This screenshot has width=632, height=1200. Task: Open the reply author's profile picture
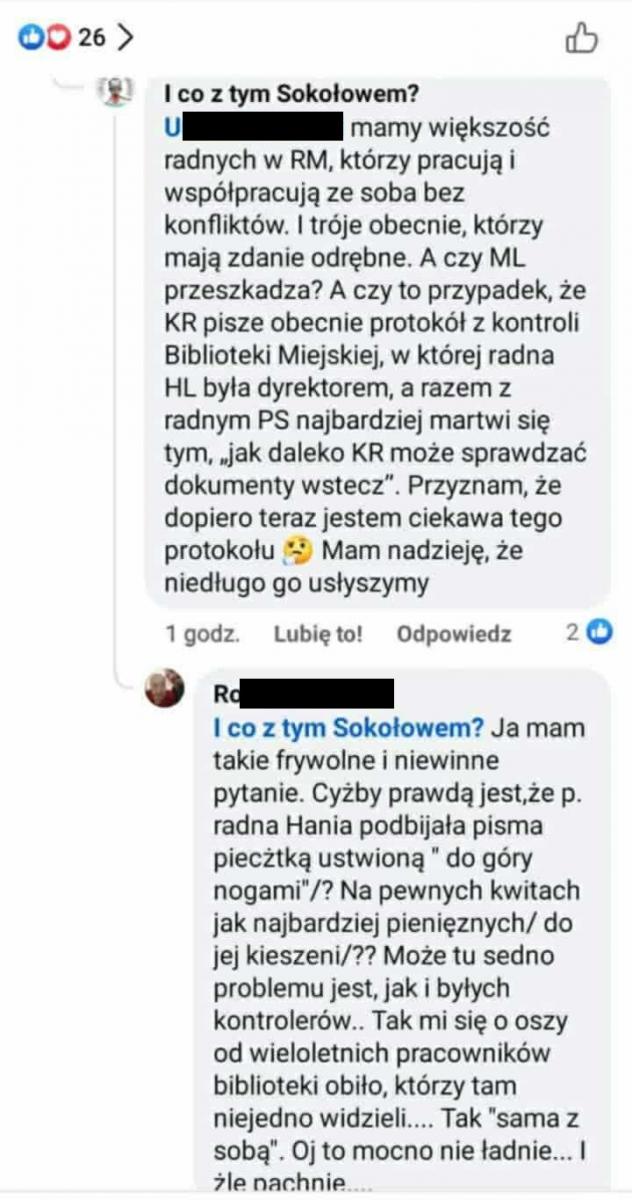[x=165, y=688]
